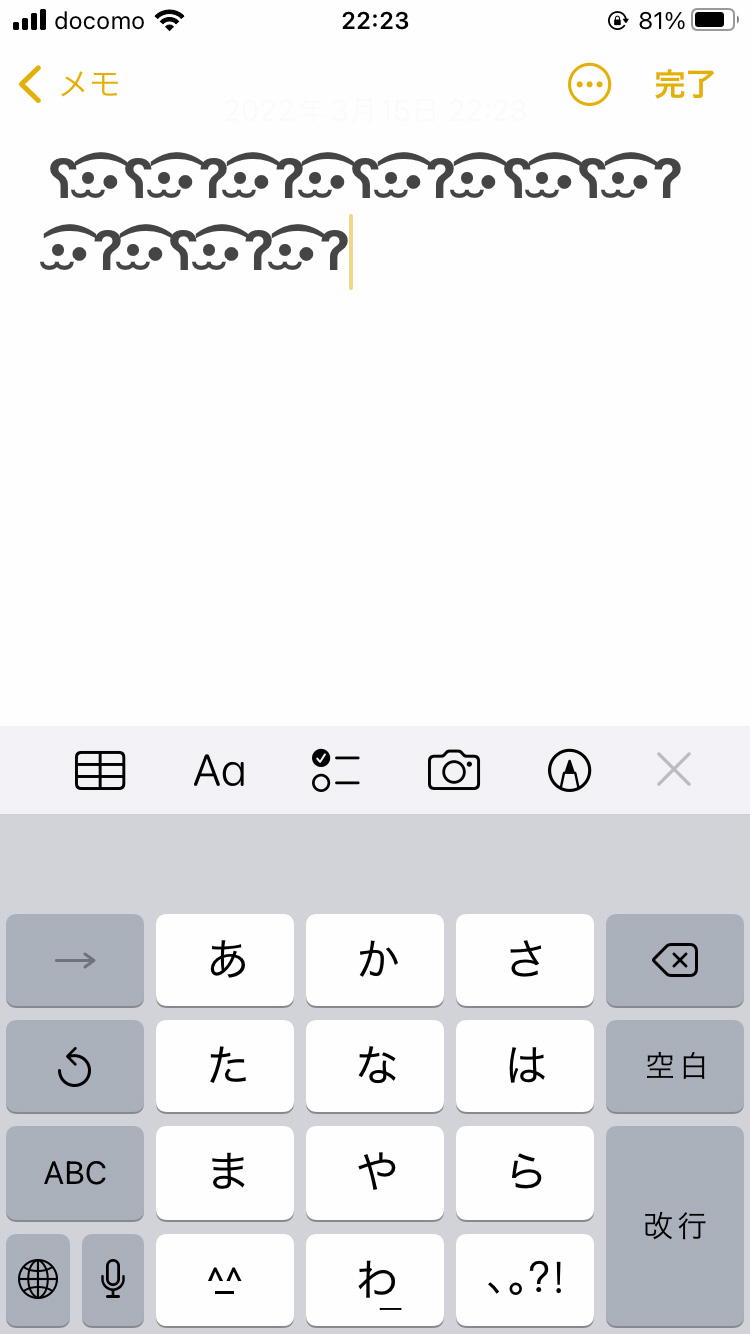Start dictation with the microphone key
Image resolution: width=750 pixels, height=1334 pixels.
pyautogui.click(x=113, y=1278)
